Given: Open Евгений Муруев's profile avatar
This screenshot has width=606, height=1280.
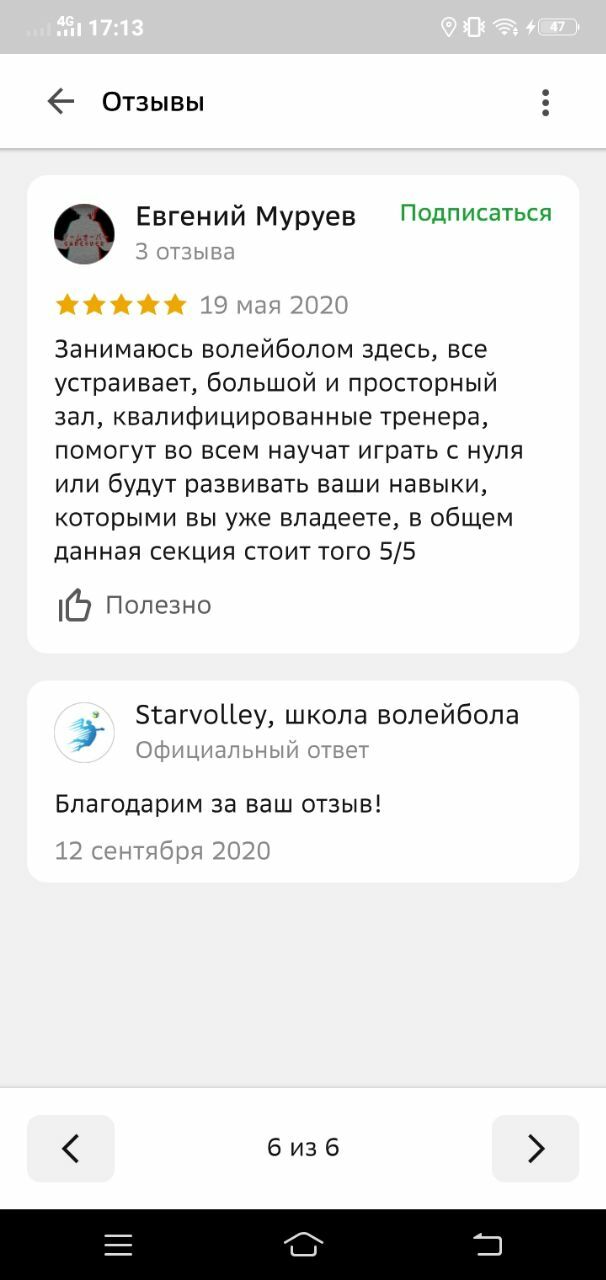Looking at the screenshot, I should click(x=84, y=234).
